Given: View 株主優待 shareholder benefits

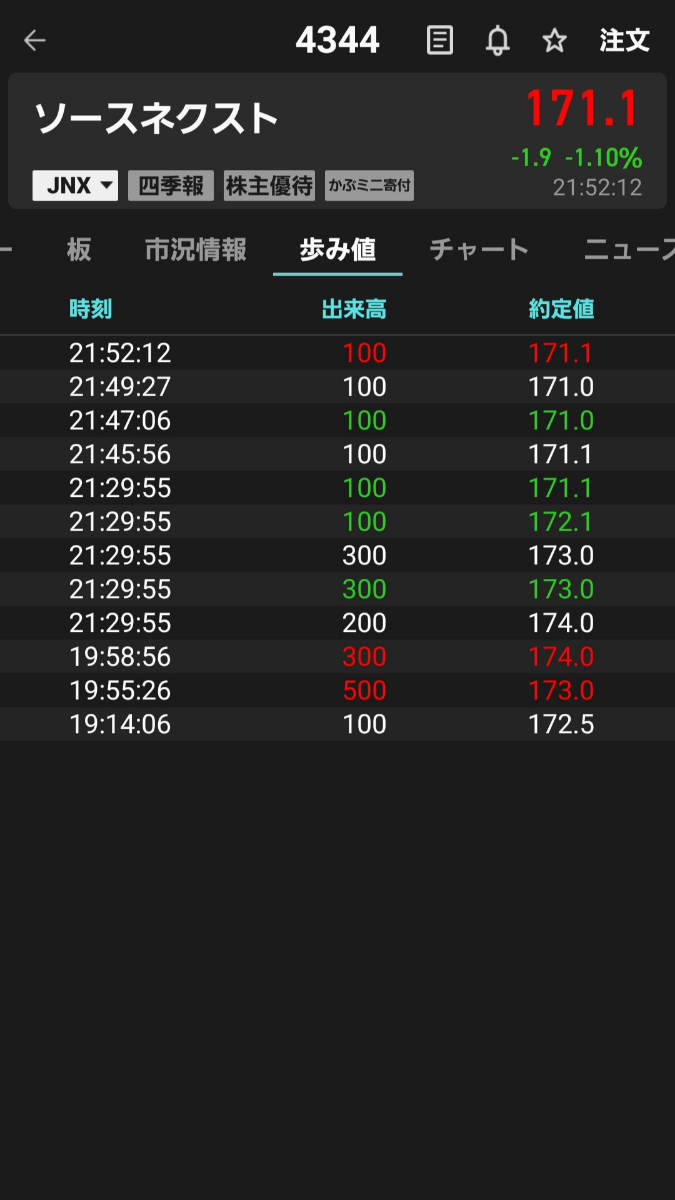Looking at the screenshot, I should (269, 185).
